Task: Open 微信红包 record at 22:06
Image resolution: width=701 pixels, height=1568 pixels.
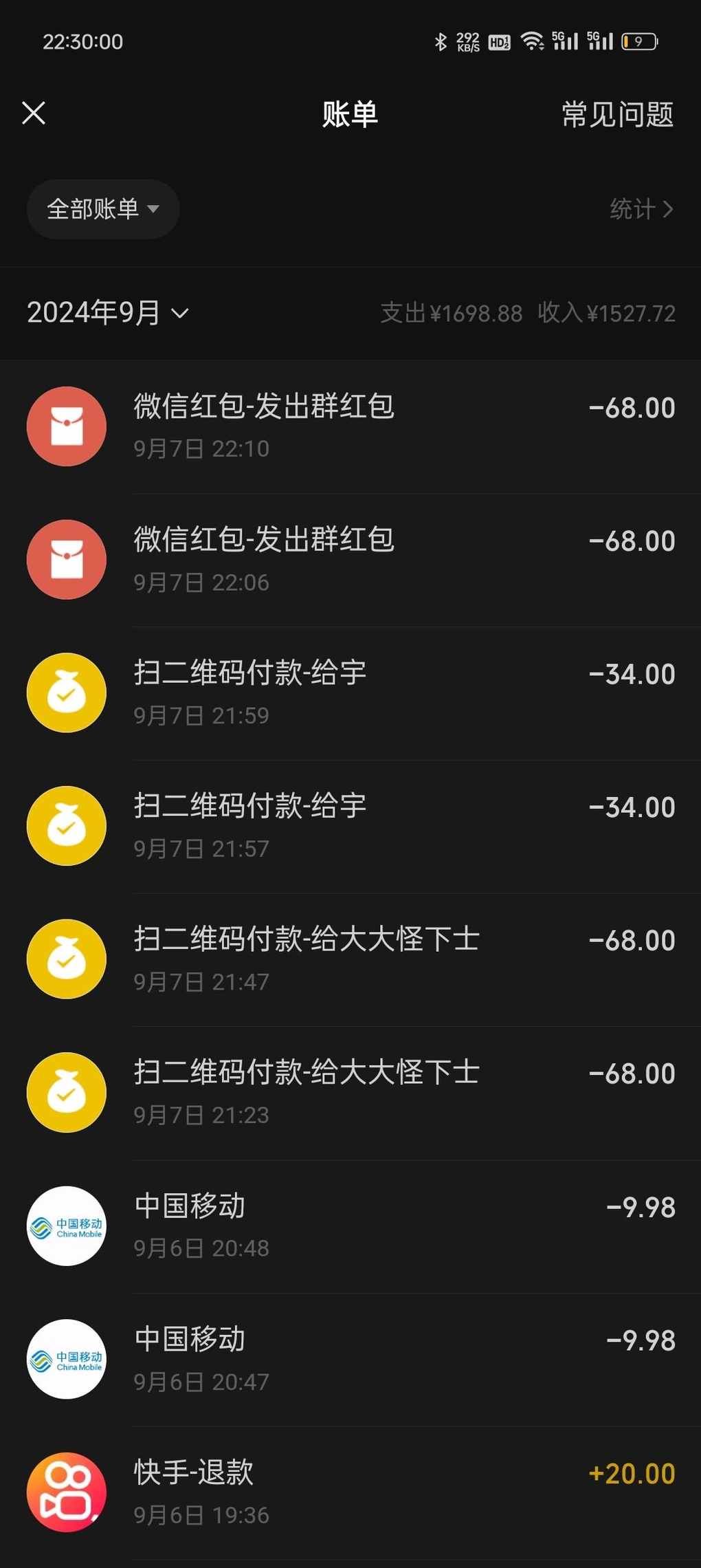Action: tap(350, 560)
